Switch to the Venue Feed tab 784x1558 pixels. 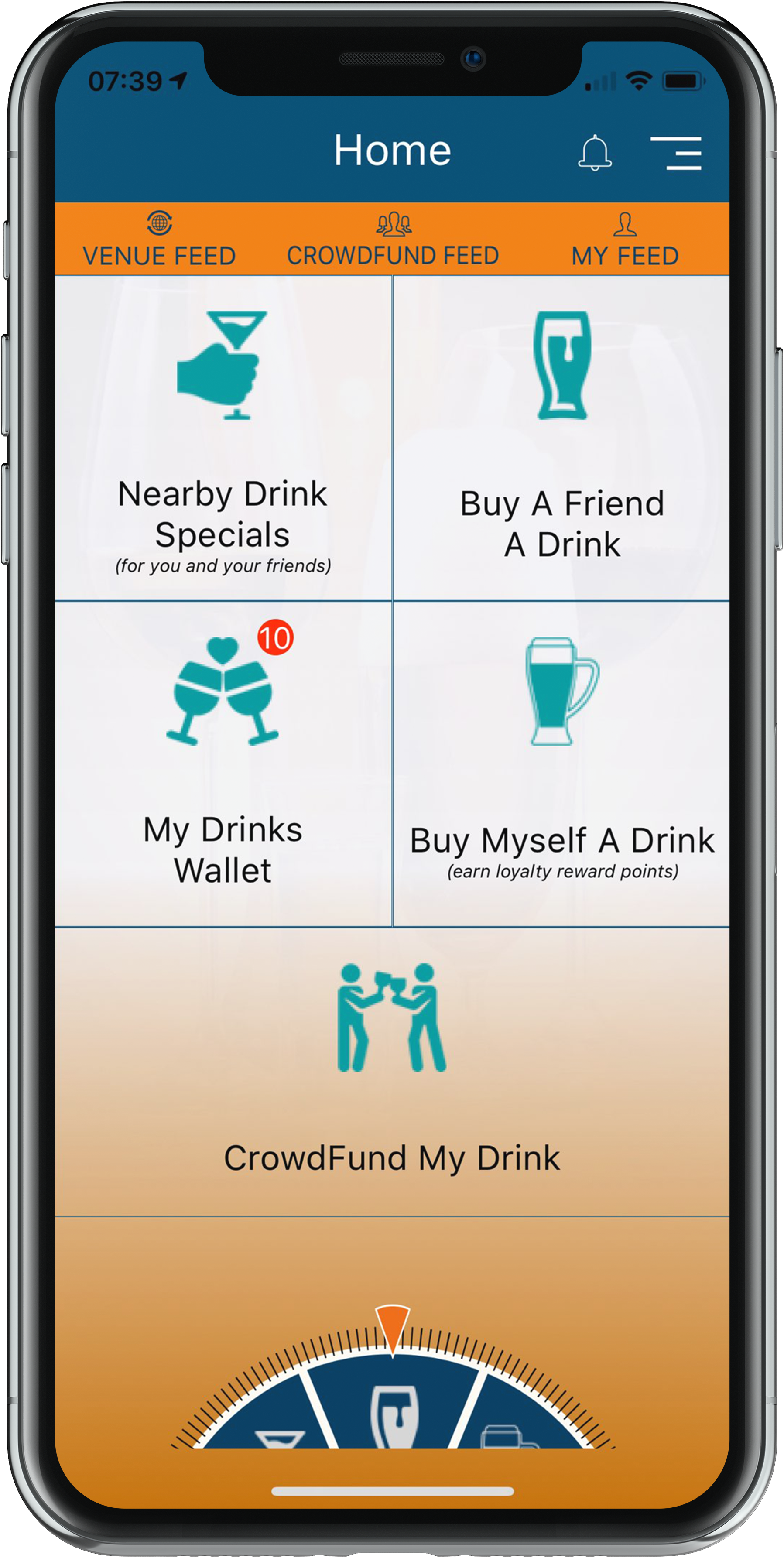(x=159, y=240)
